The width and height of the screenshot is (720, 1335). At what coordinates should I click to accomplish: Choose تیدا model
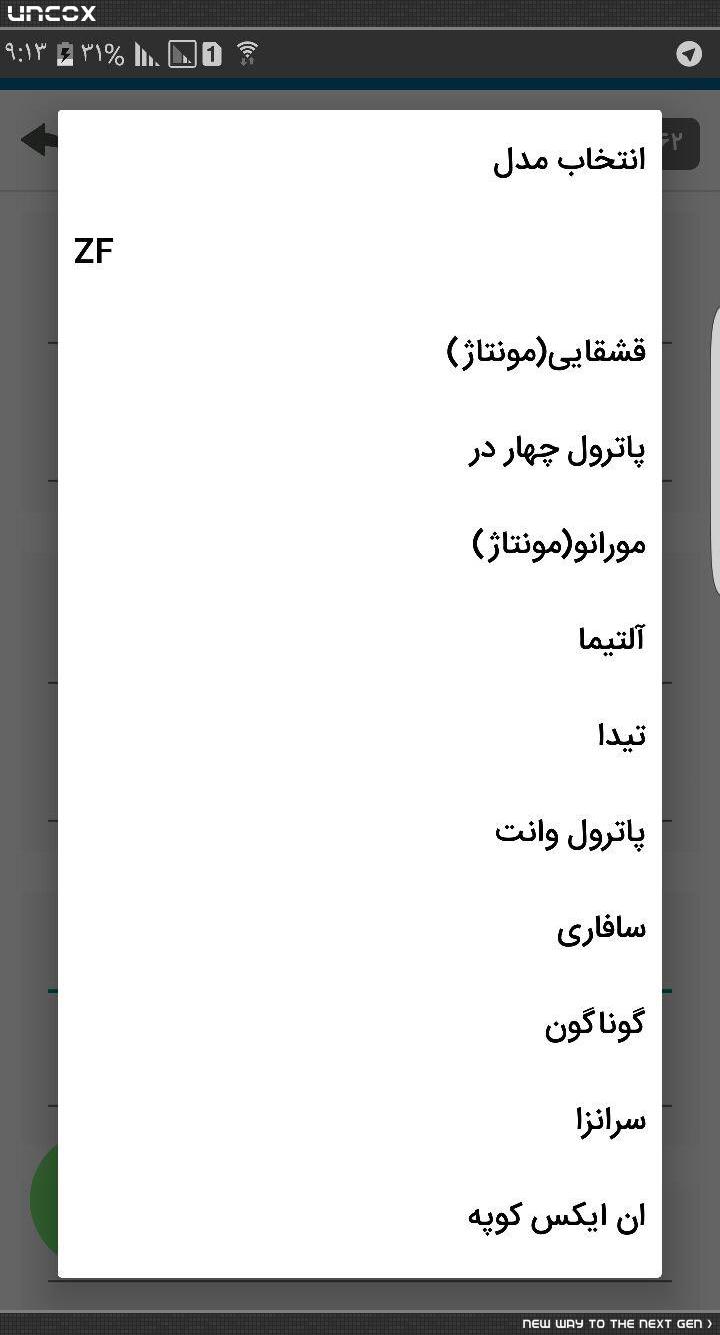coord(360,736)
